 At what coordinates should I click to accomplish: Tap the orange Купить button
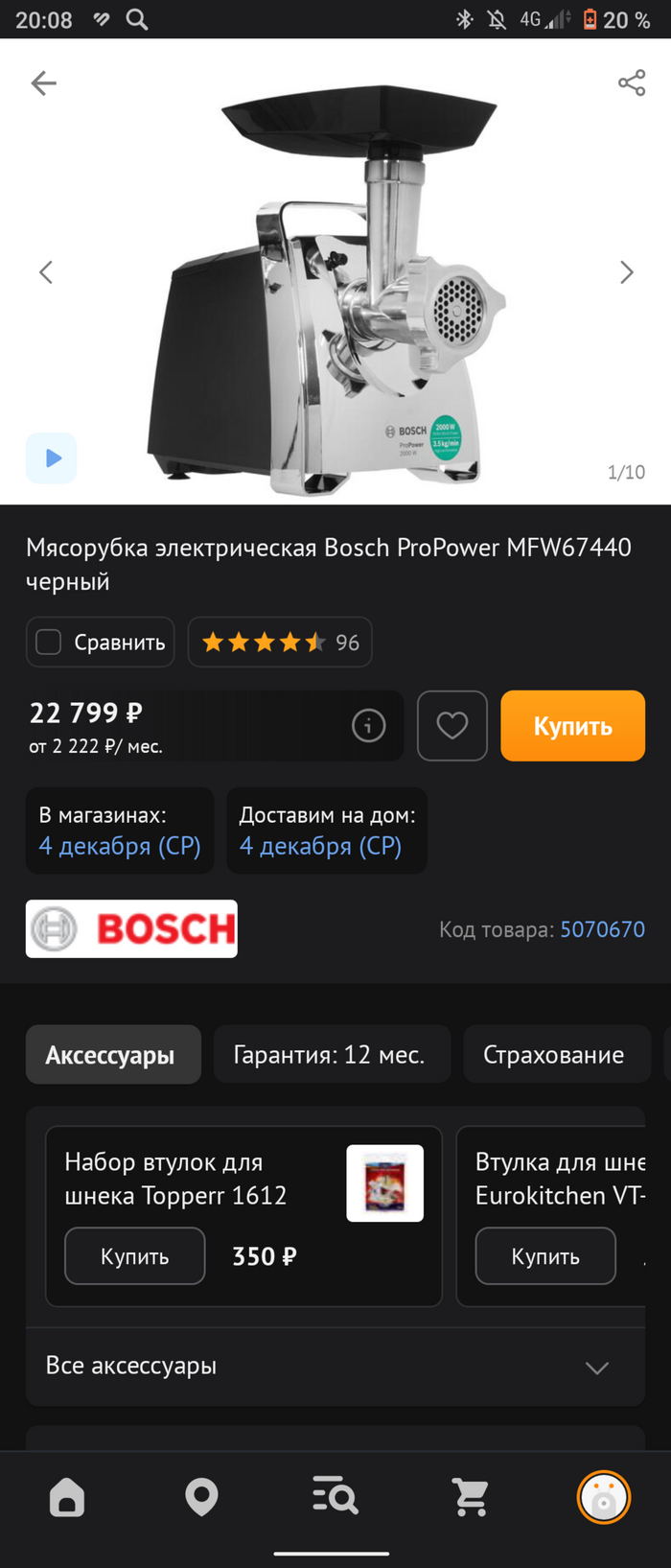(572, 726)
